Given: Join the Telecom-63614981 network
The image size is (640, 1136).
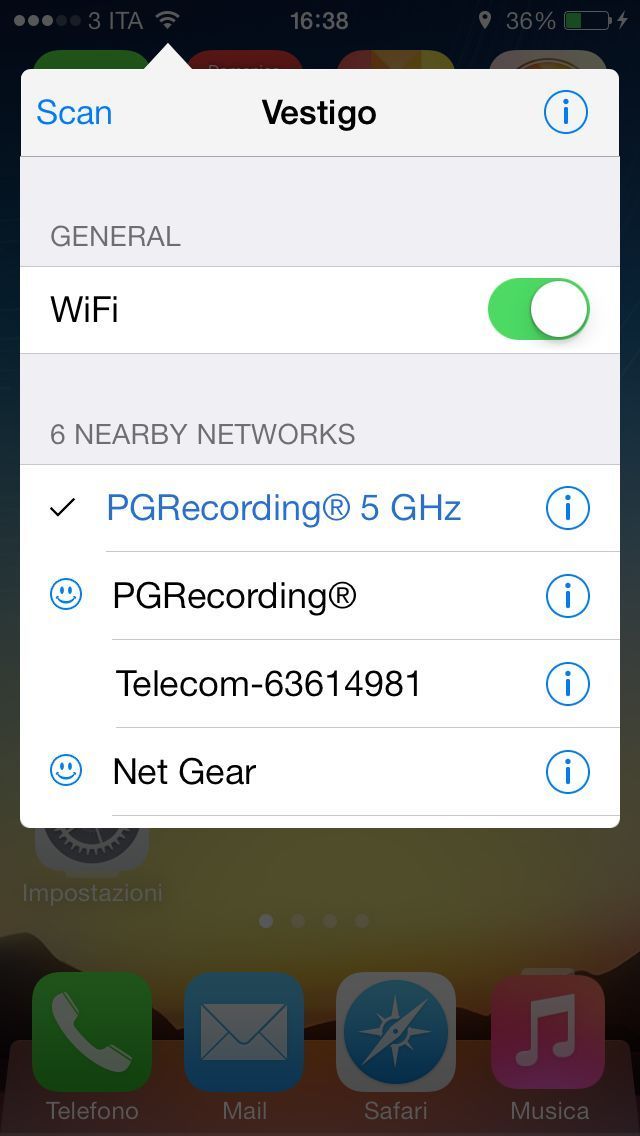Looking at the screenshot, I should click(x=268, y=684).
